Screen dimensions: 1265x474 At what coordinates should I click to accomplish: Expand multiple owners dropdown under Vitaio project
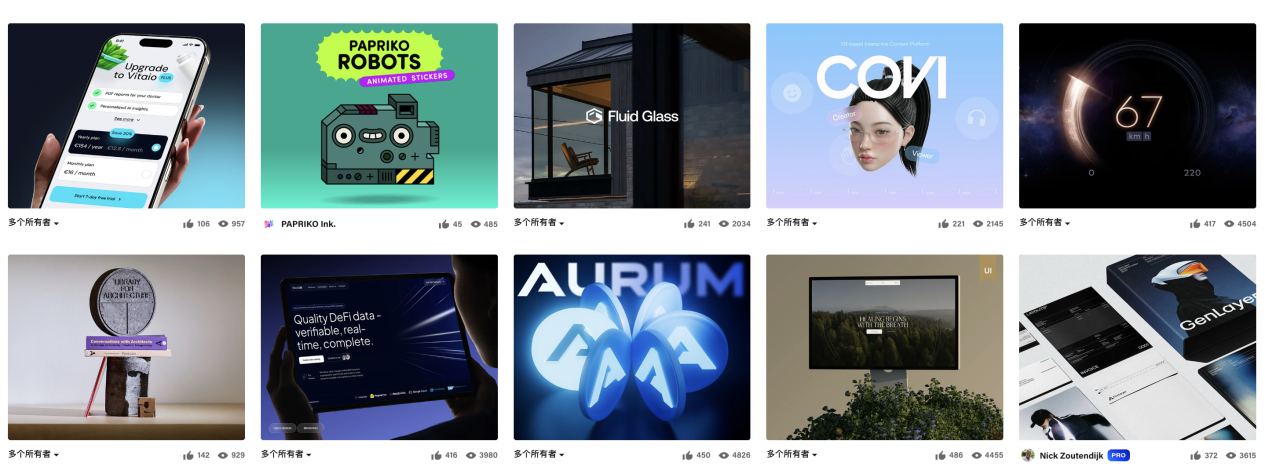point(34,223)
